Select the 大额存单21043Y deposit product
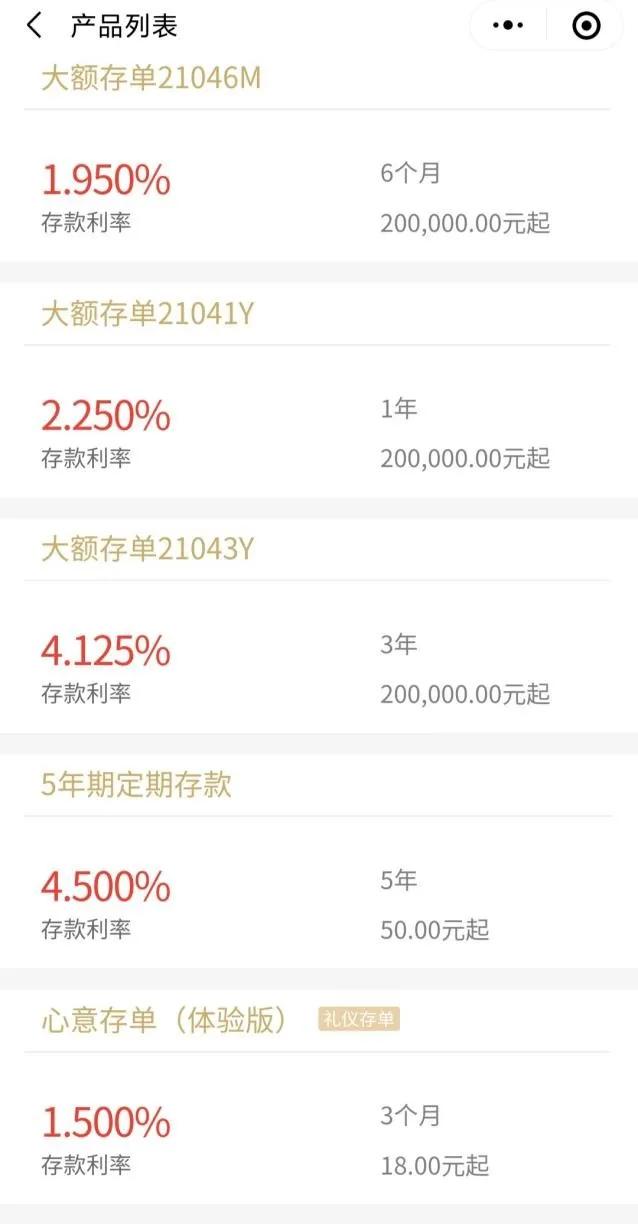The height and width of the screenshot is (1224, 638). coord(319,626)
